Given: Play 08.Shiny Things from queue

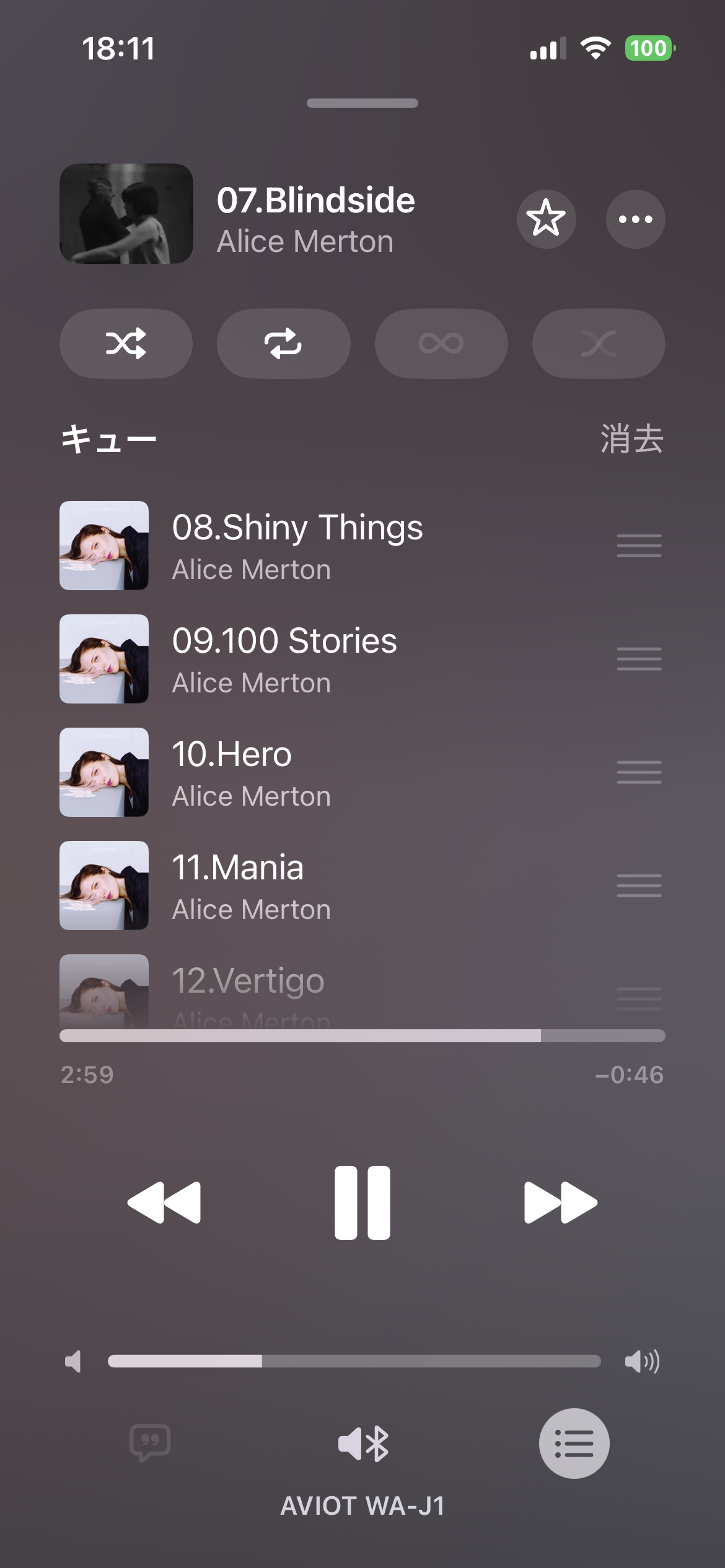Looking at the screenshot, I should [x=297, y=546].
